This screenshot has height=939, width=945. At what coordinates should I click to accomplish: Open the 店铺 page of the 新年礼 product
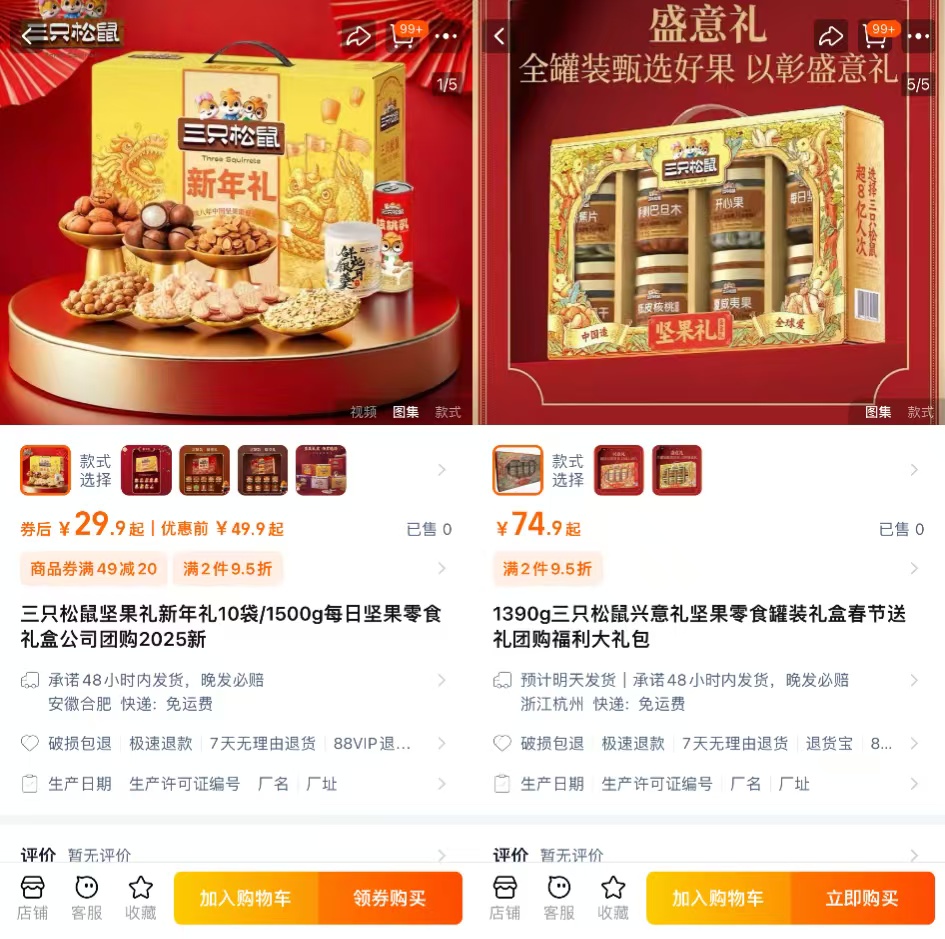pyautogui.click(x=33, y=897)
